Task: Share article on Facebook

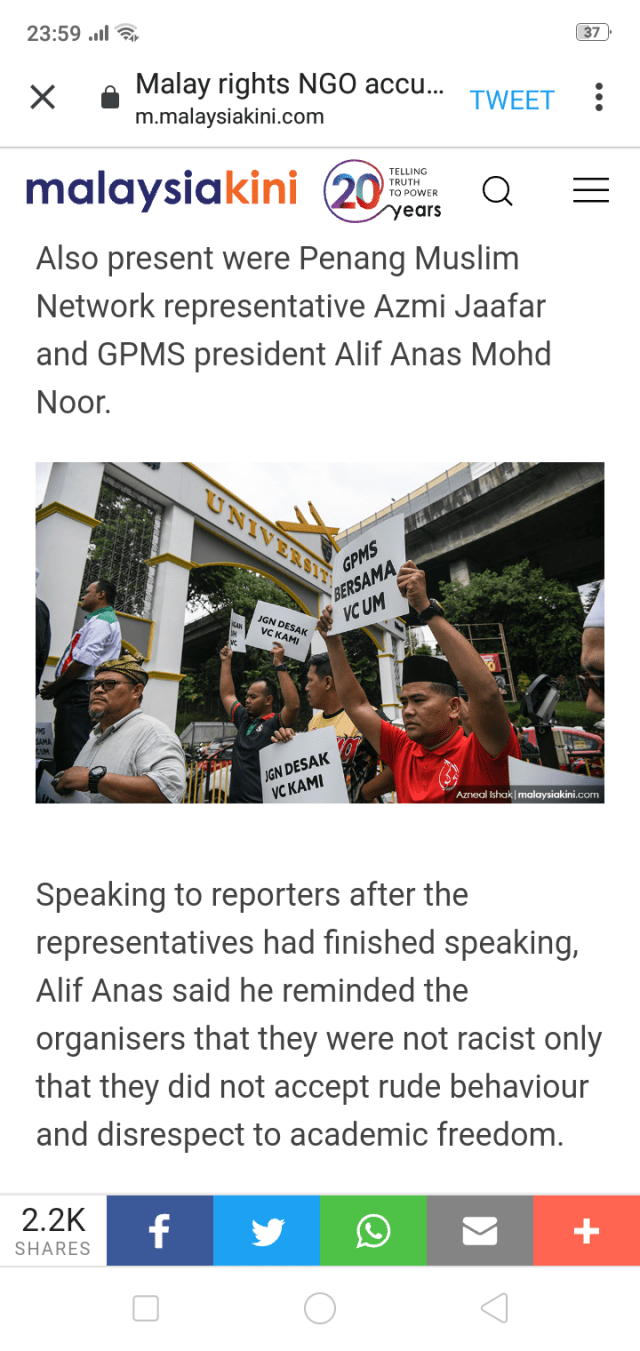Action: click(x=159, y=1231)
